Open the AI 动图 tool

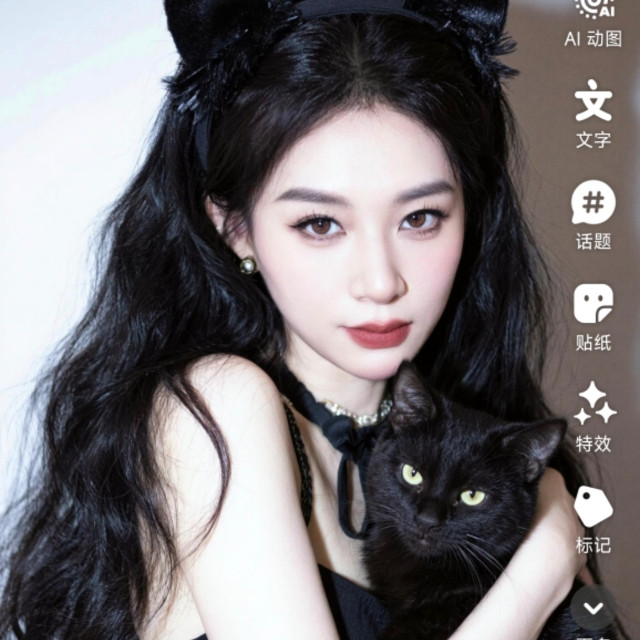tap(593, 22)
